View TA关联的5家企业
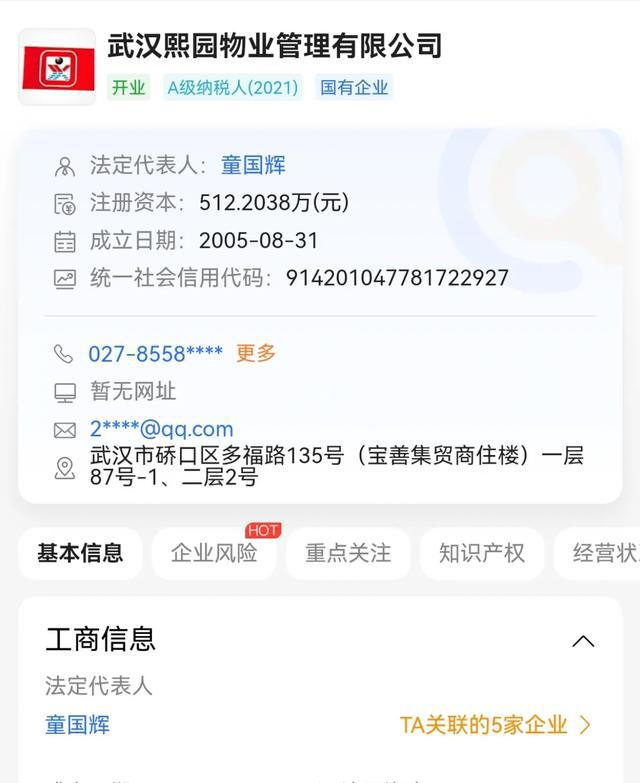640x783 pixels. 495,725
